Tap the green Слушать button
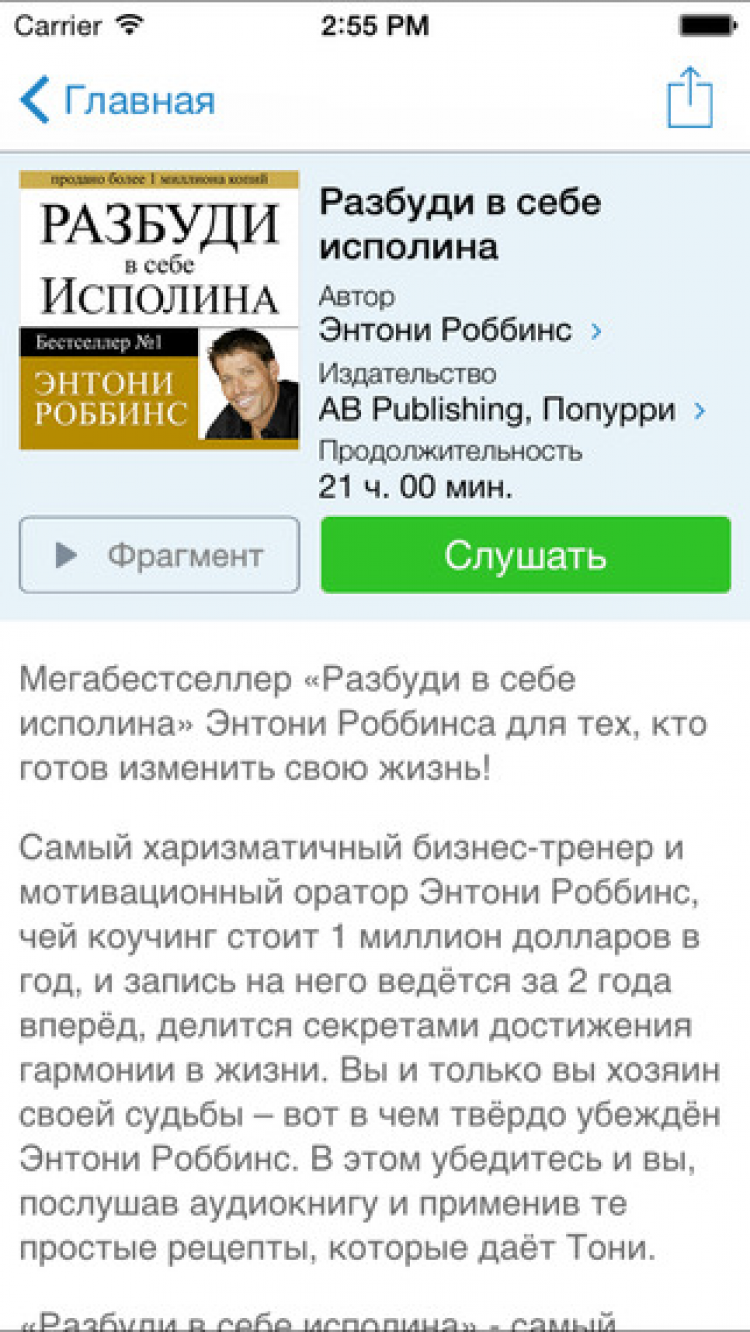This screenshot has height=1332, width=750. click(525, 555)
